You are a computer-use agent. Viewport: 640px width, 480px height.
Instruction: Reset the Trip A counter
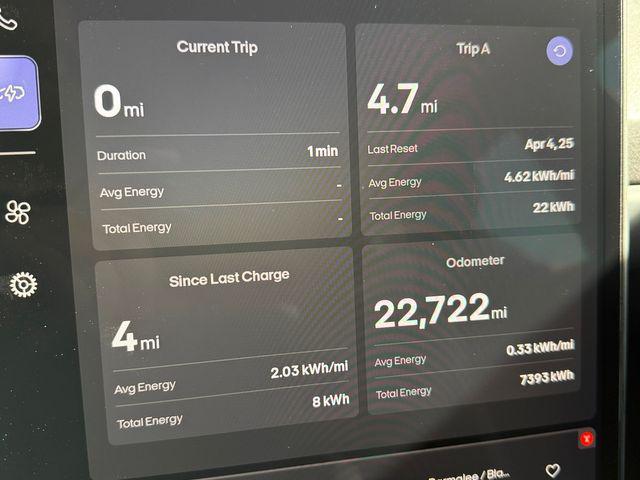pyautogui.click(x=560, y=51)
